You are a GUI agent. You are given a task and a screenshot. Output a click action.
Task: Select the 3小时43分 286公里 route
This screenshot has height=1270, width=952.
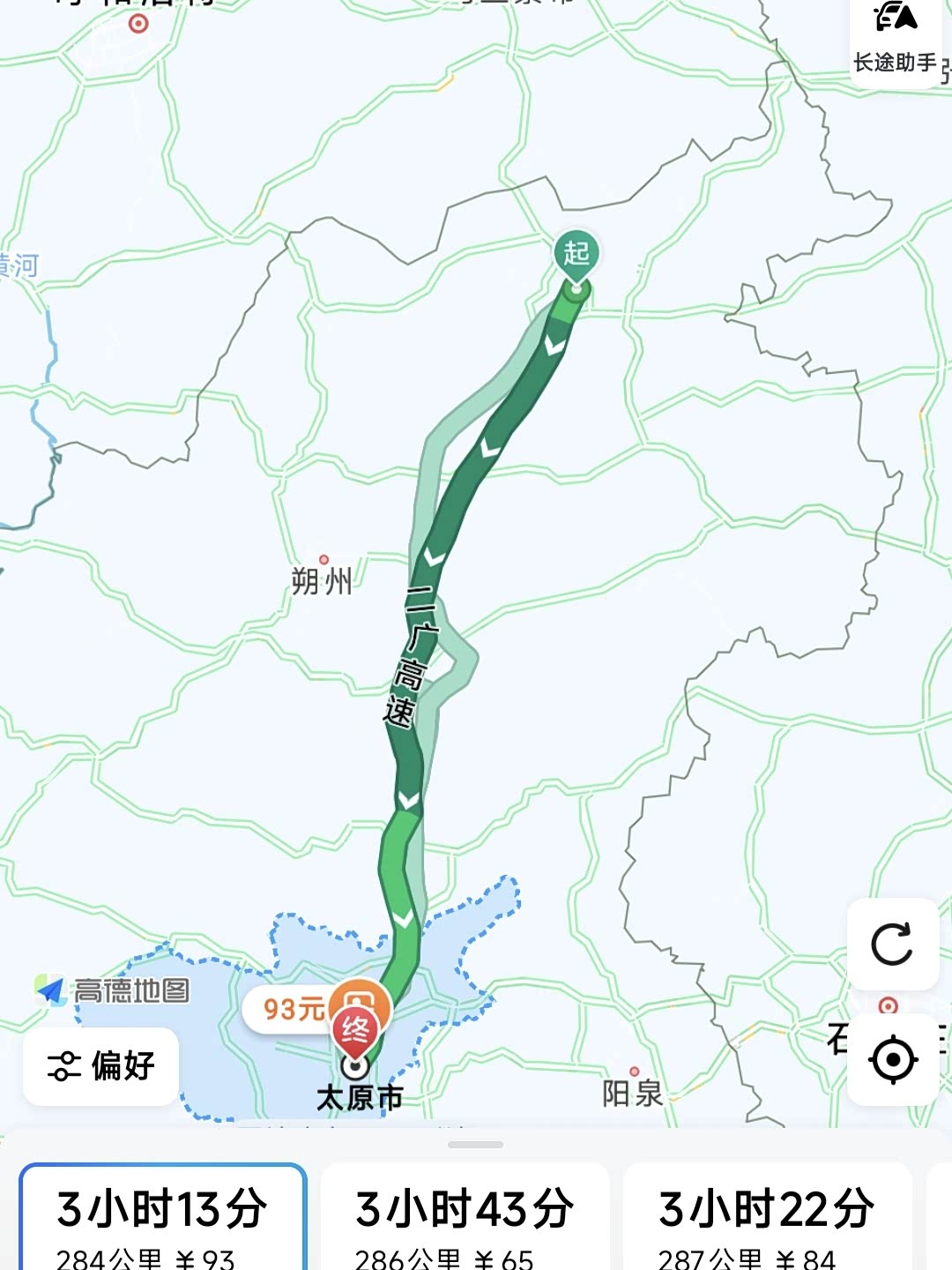click(465, 1218)
